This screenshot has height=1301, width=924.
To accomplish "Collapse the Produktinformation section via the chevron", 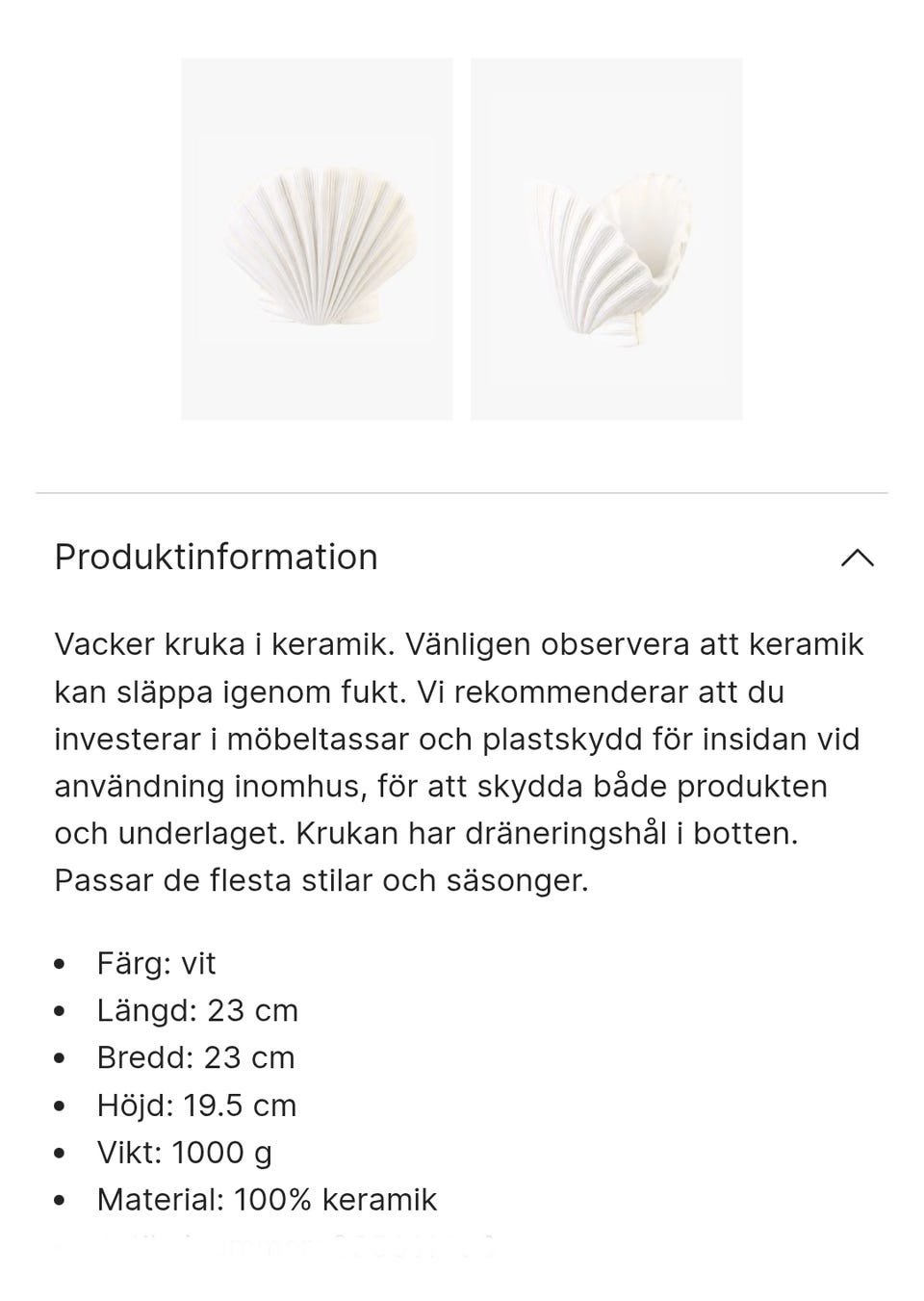I will (x=860, y=557).
